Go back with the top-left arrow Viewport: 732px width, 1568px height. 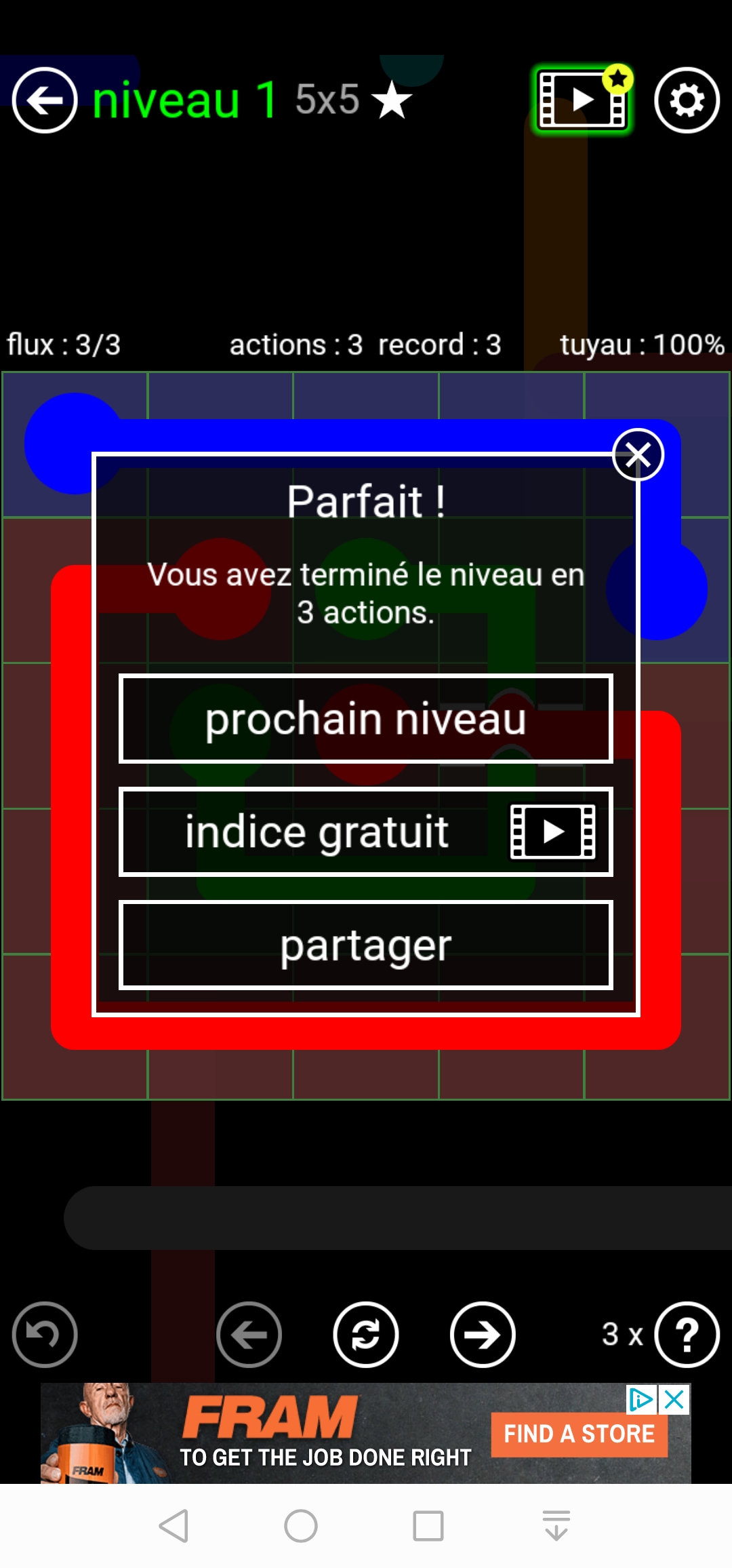coord(45,100)
